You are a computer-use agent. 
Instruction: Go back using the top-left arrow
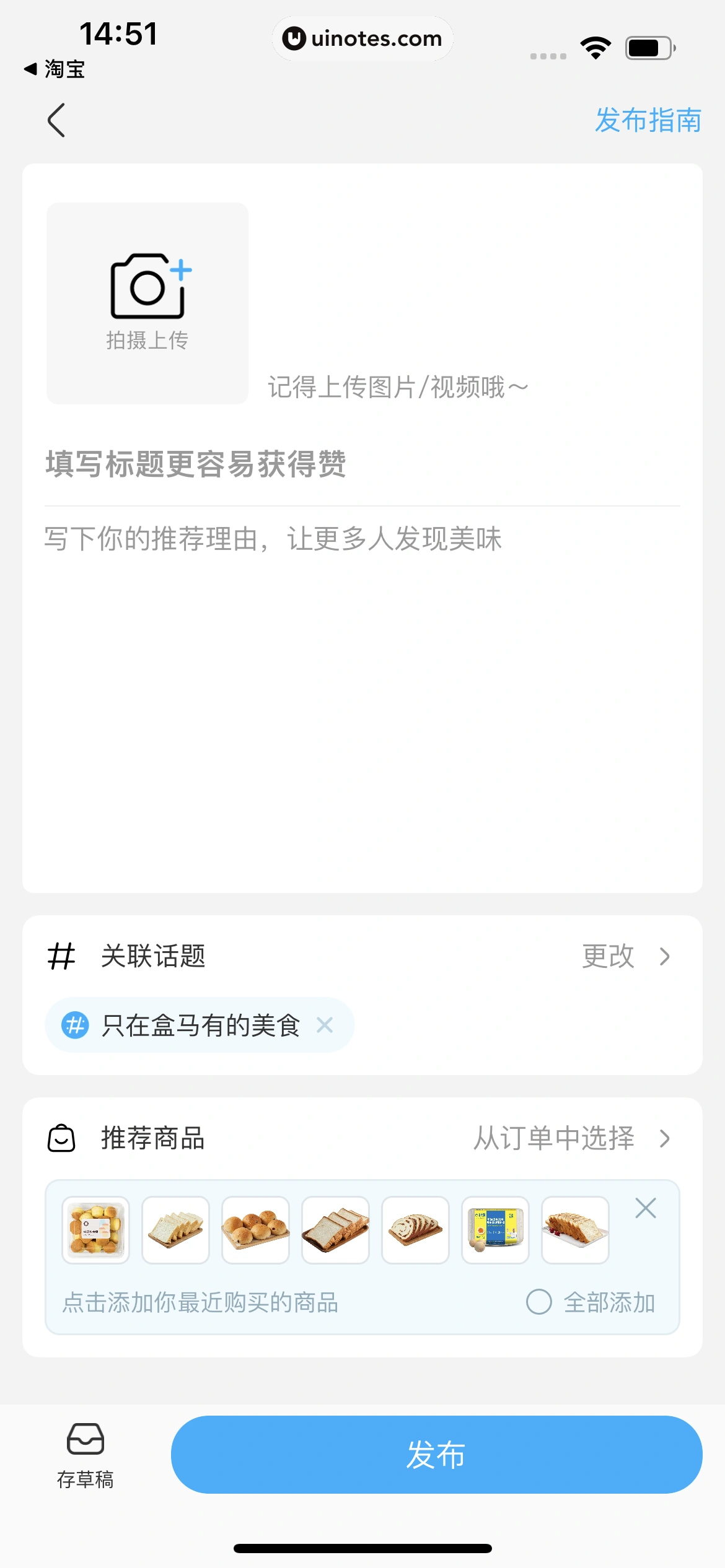pos(56,120)
